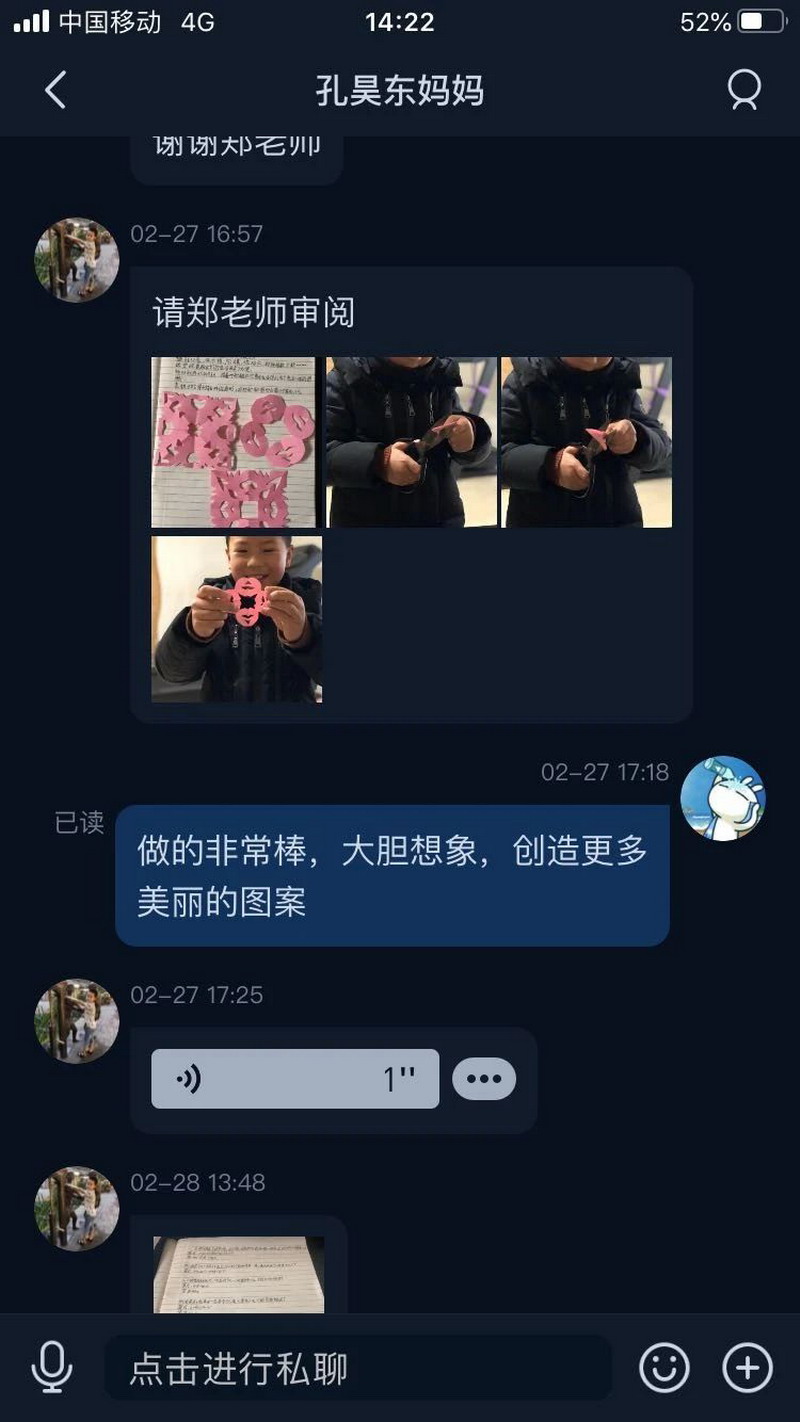This screenshot has height=1422, width=800.
Task: Open the photo of boy holding paper-cut
Action: (237, 619)
